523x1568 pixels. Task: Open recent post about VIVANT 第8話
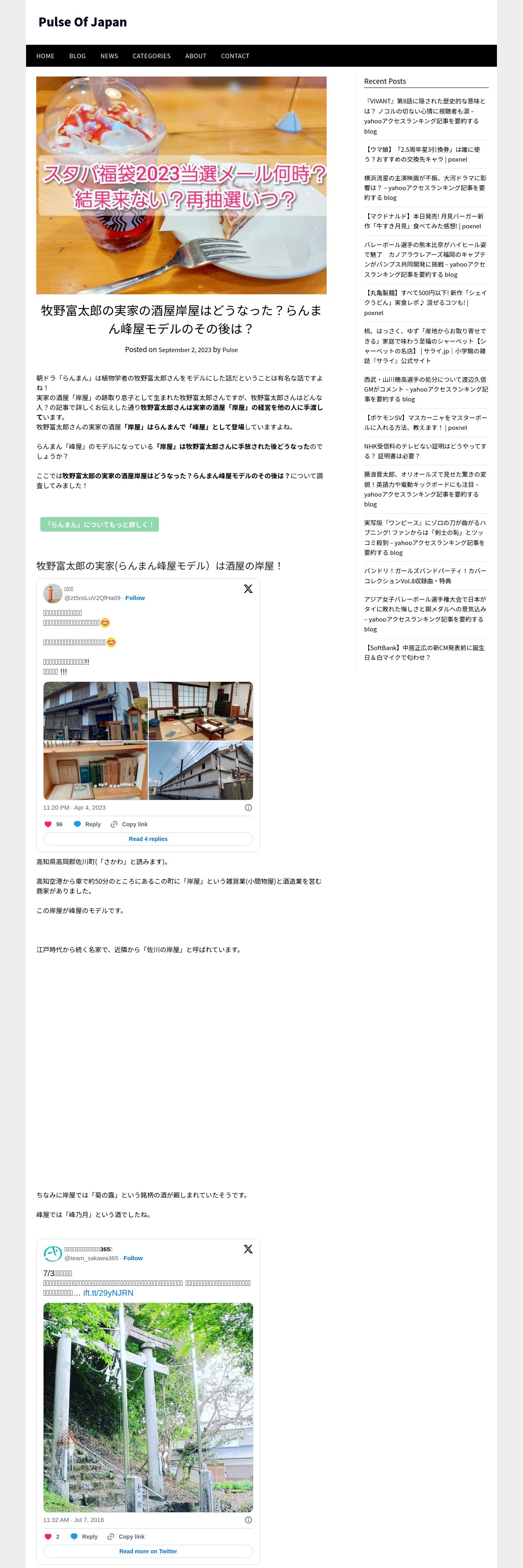tap(424, 116)
